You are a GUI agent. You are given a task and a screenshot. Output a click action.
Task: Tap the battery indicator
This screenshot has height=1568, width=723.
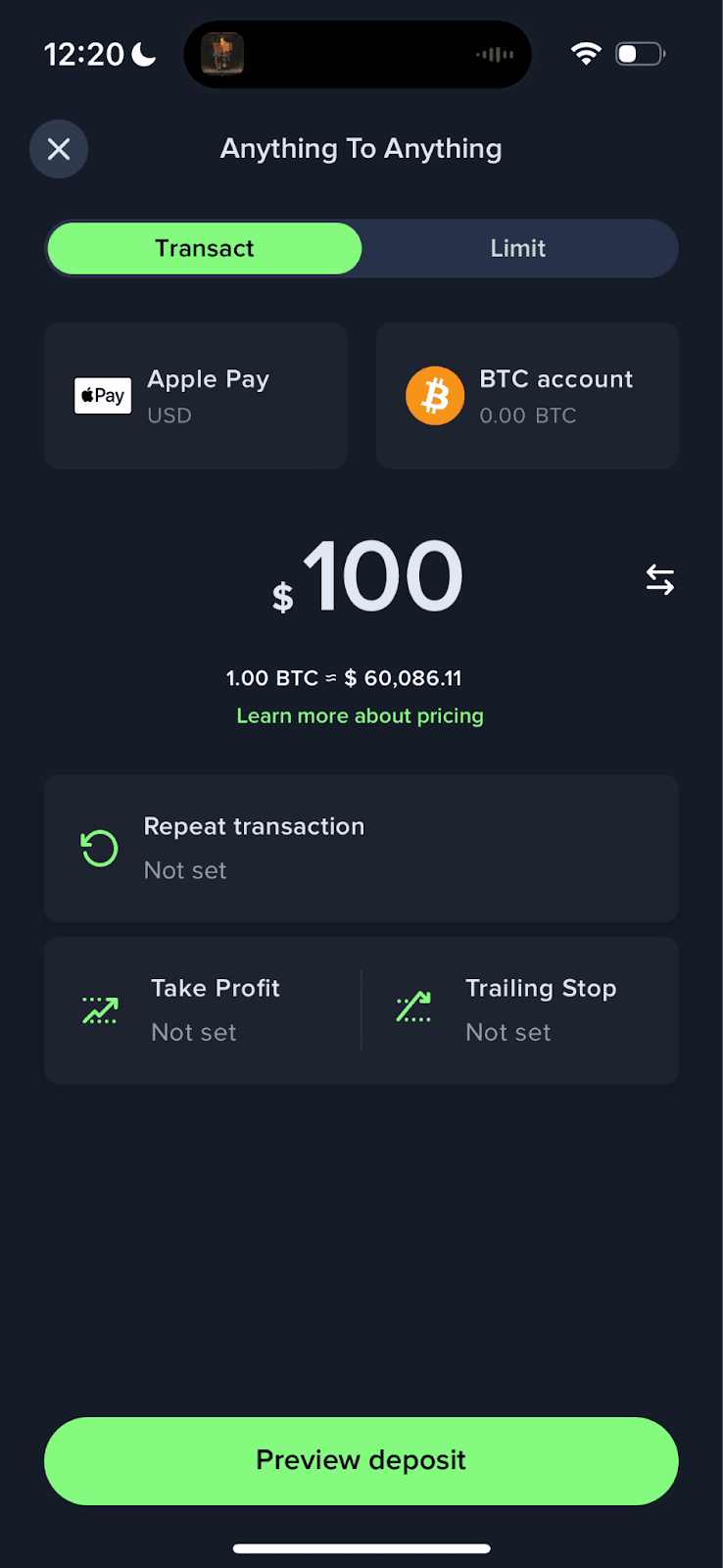[639, 54]
